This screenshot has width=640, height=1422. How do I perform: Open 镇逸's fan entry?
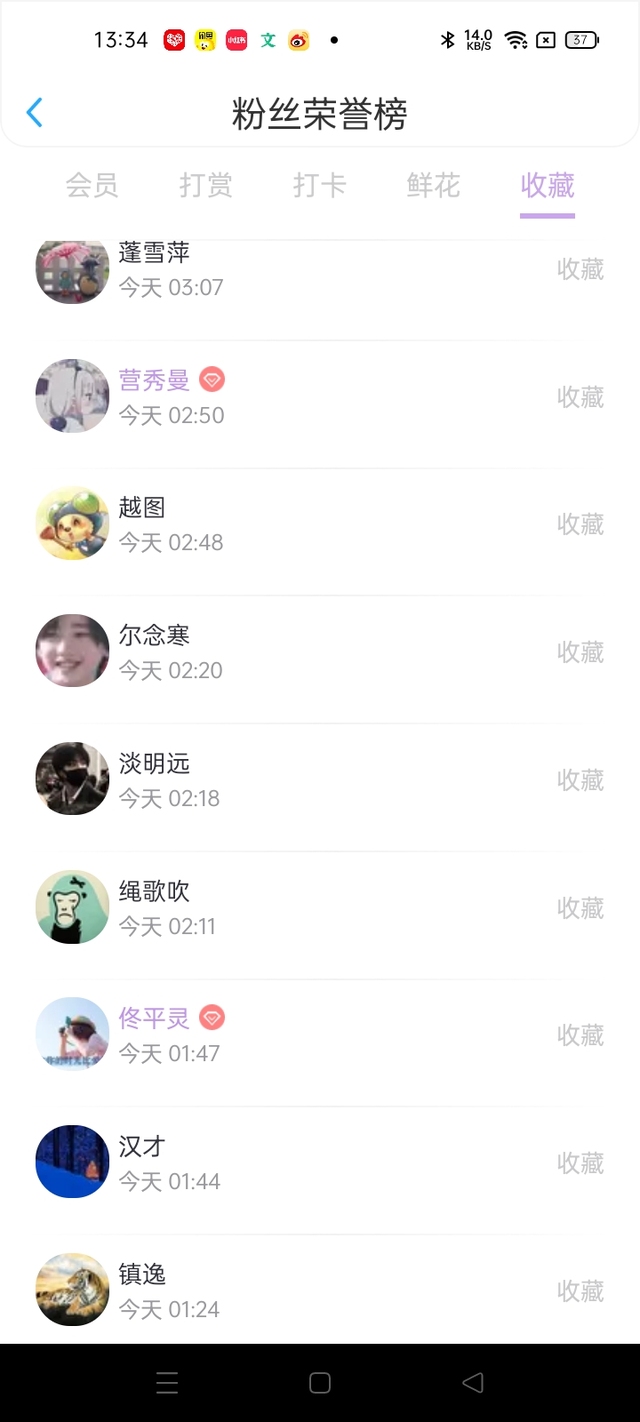(x=320, y=1291)
